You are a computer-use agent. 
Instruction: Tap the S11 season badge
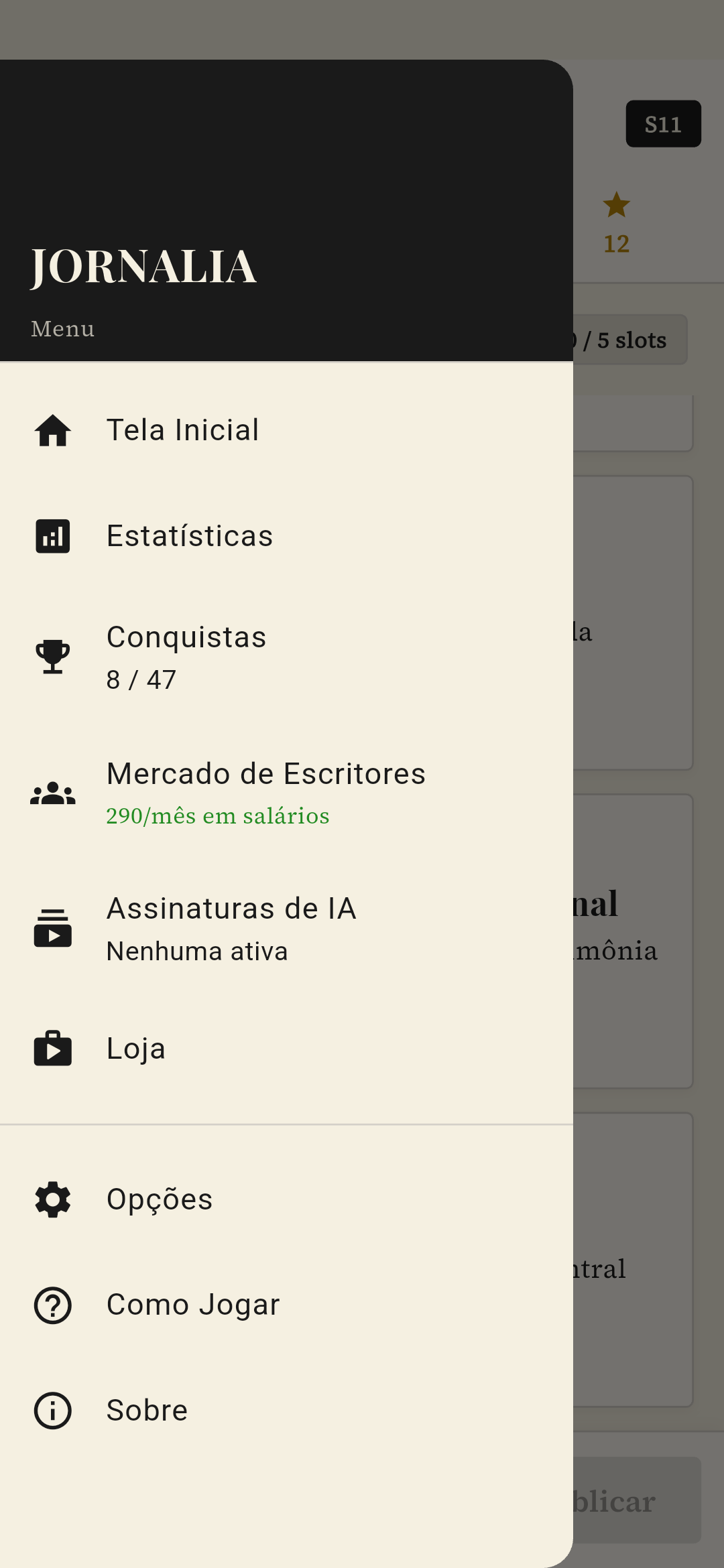click(x=663, y=124)
